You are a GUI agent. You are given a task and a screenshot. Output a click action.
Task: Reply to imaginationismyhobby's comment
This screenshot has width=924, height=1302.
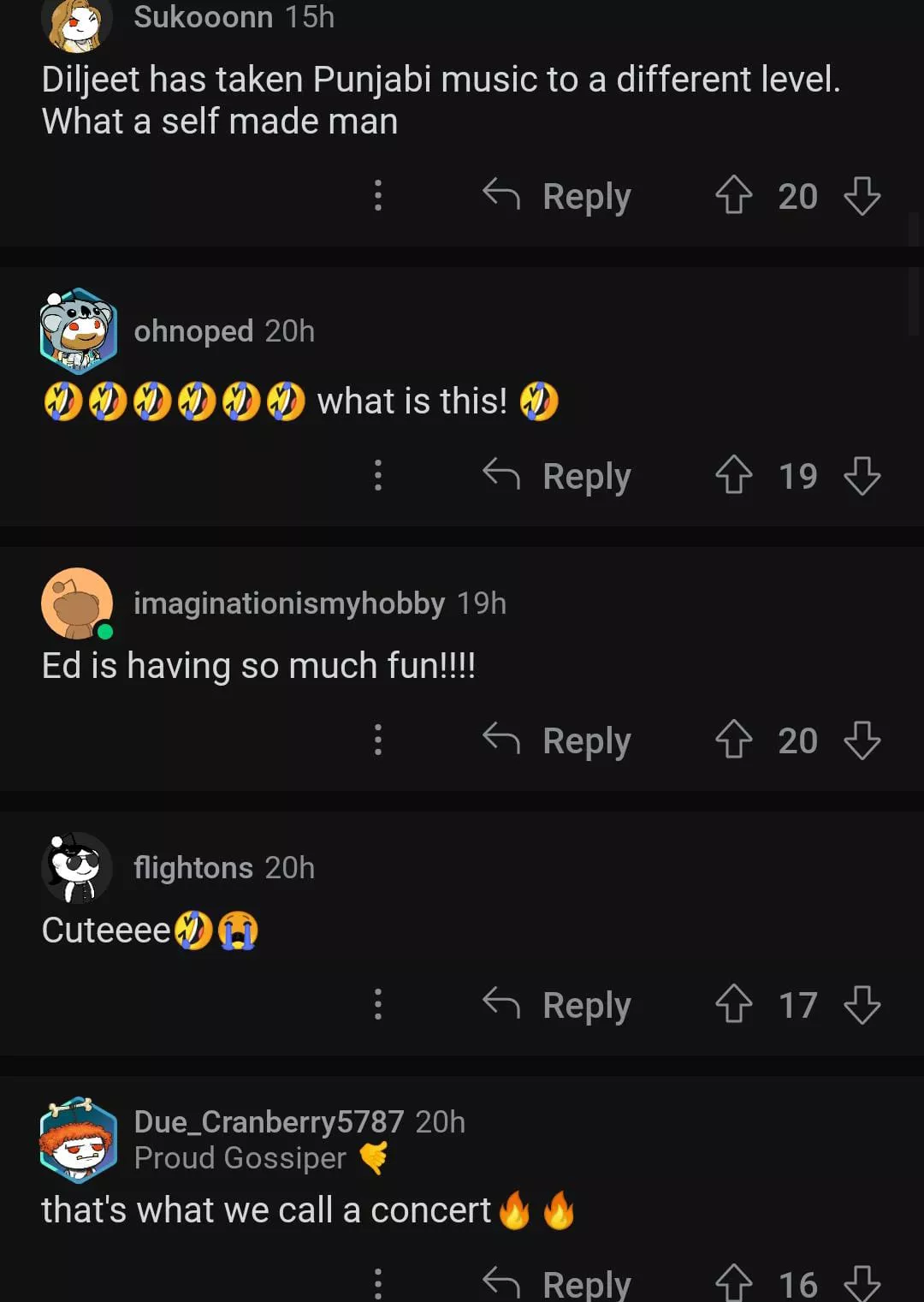(x=558, y=740)
